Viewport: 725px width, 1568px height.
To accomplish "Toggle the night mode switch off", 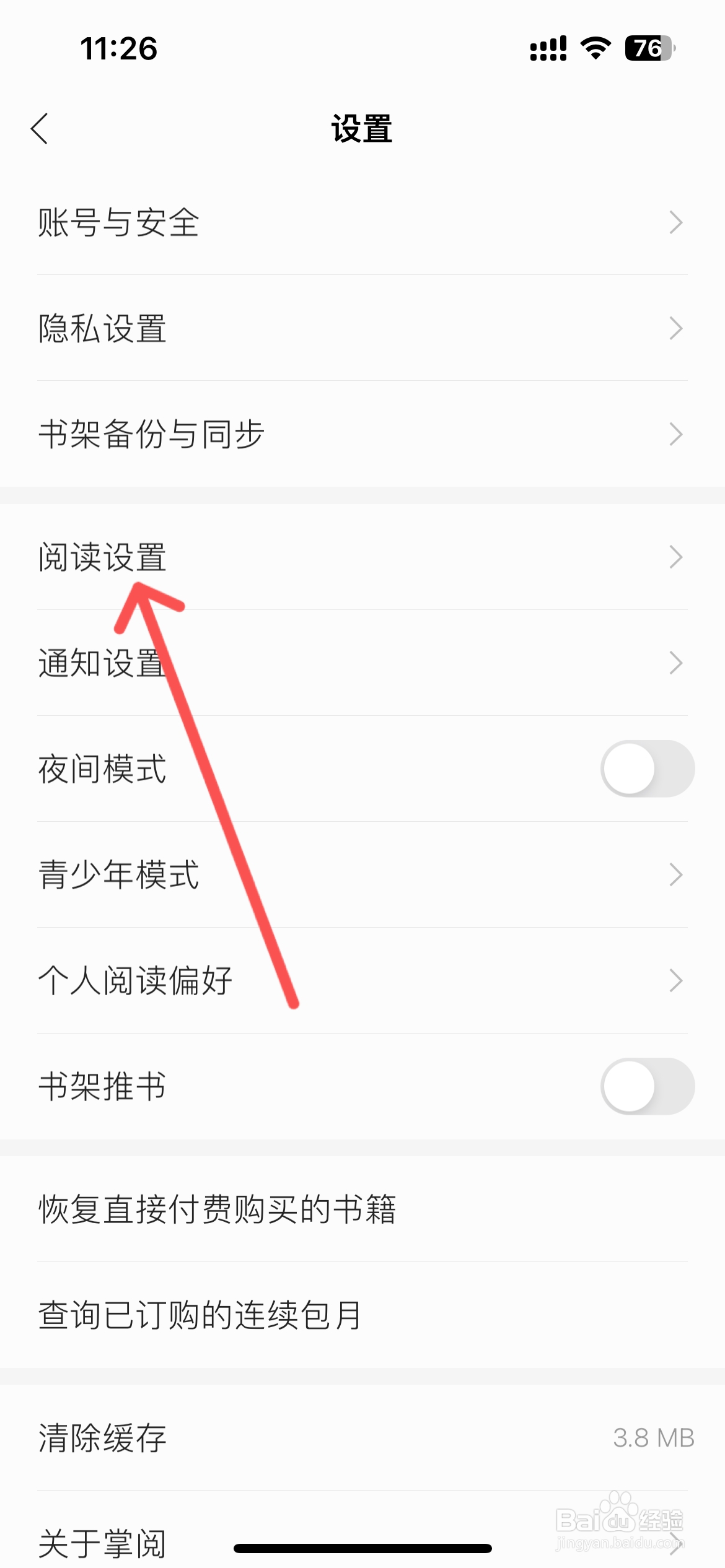I will tap(647, 769).
